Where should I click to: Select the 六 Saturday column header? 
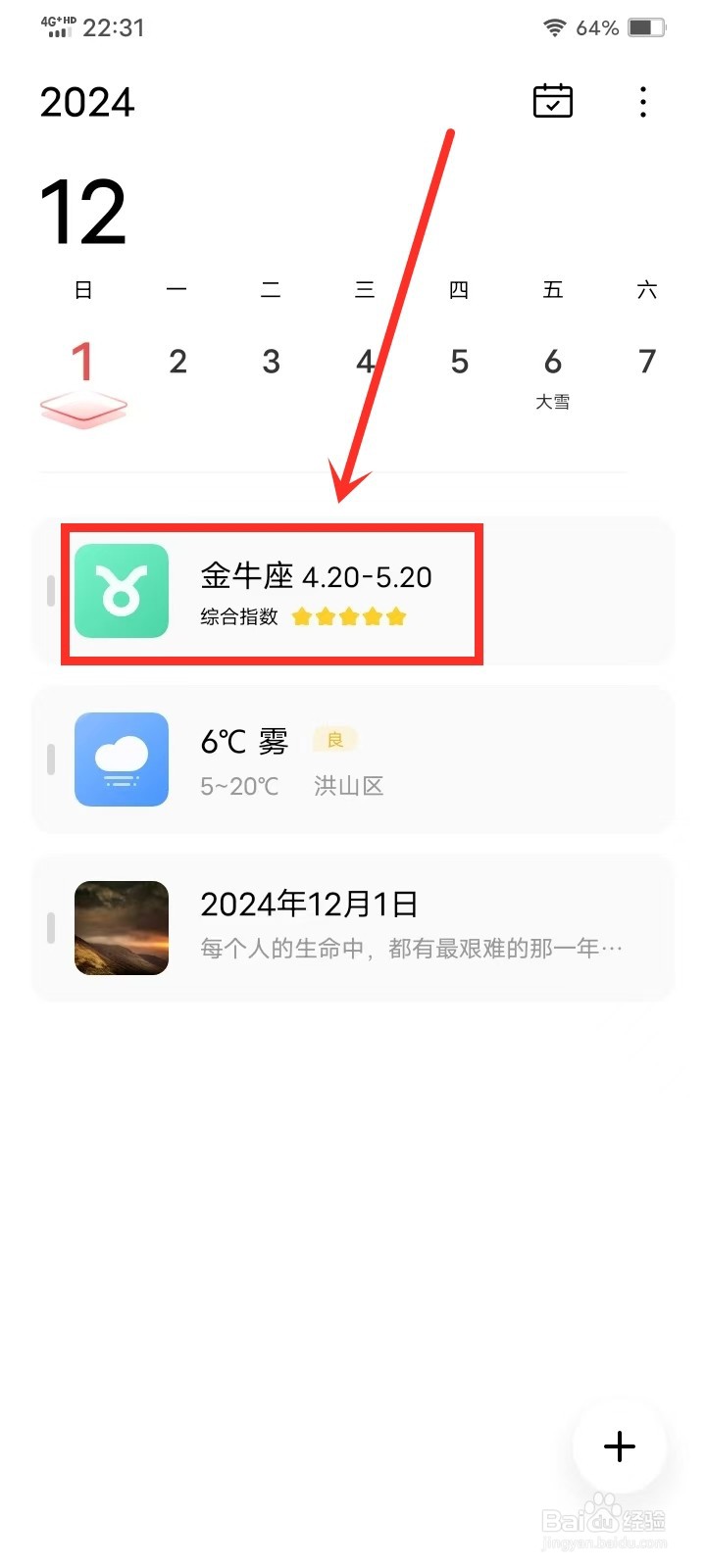tap(647, 289)
